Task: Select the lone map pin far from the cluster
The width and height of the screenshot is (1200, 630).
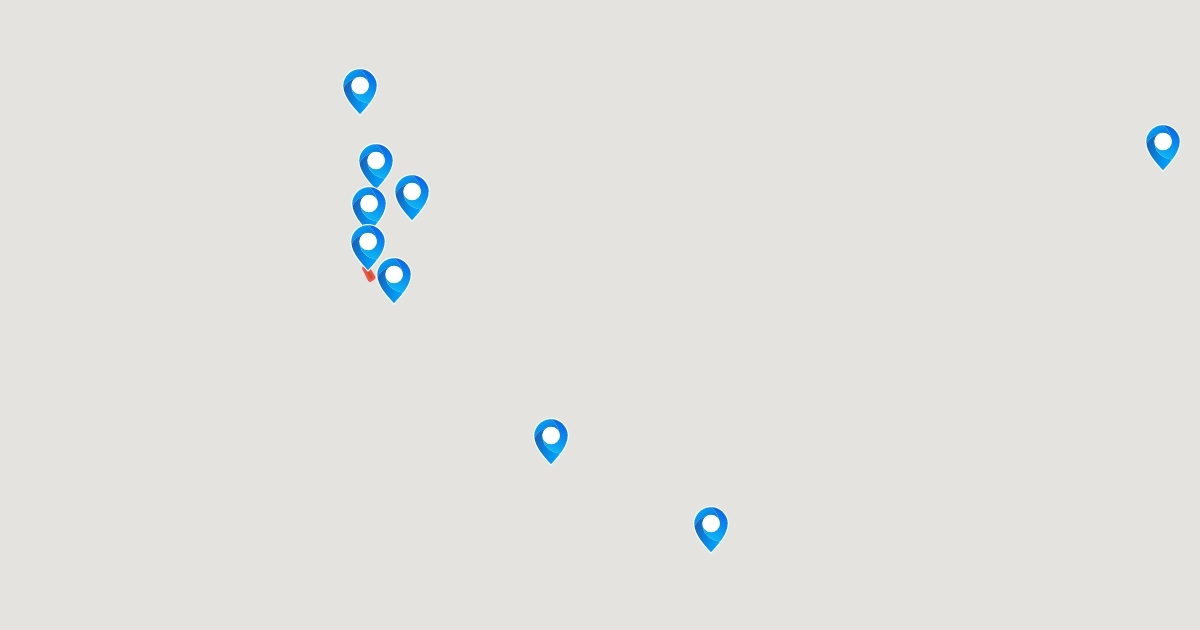Action: click(x=1162, y=146)
